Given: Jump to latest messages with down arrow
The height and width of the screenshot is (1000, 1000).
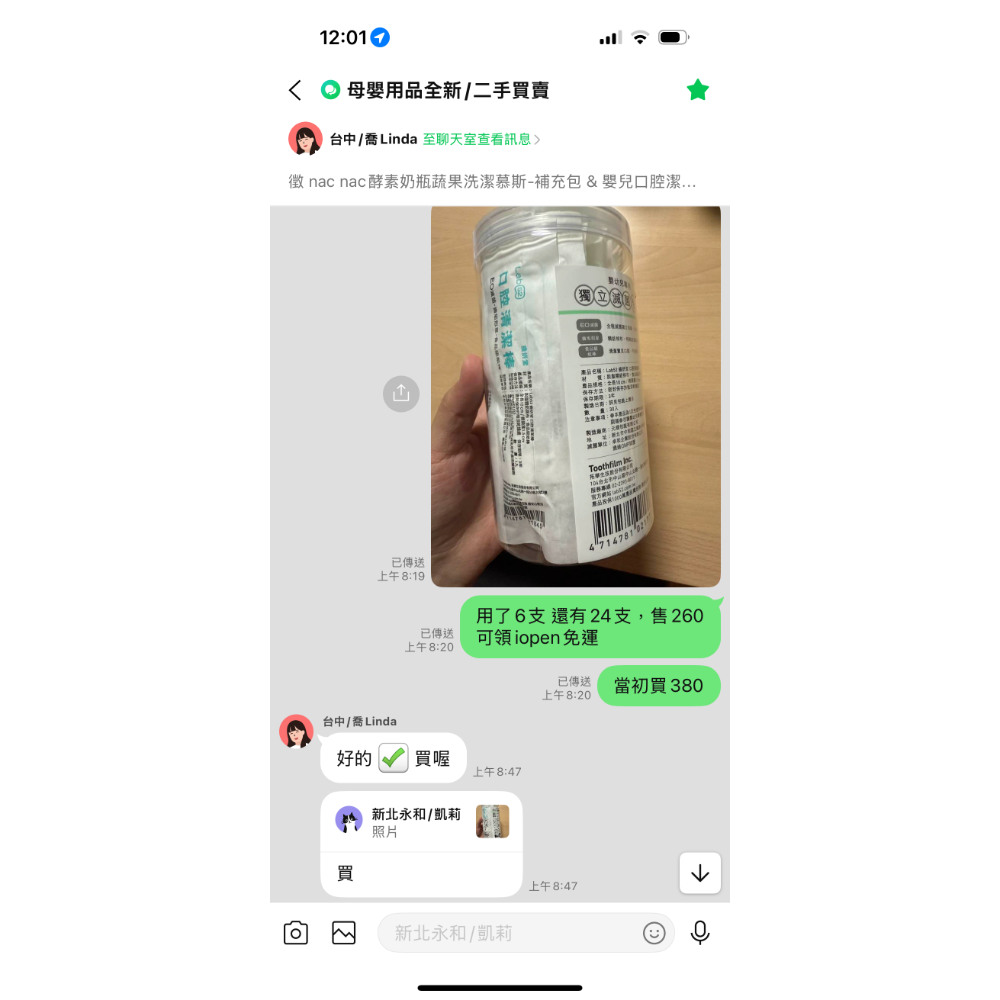Looking at the screenshot, I should (700, 873).
